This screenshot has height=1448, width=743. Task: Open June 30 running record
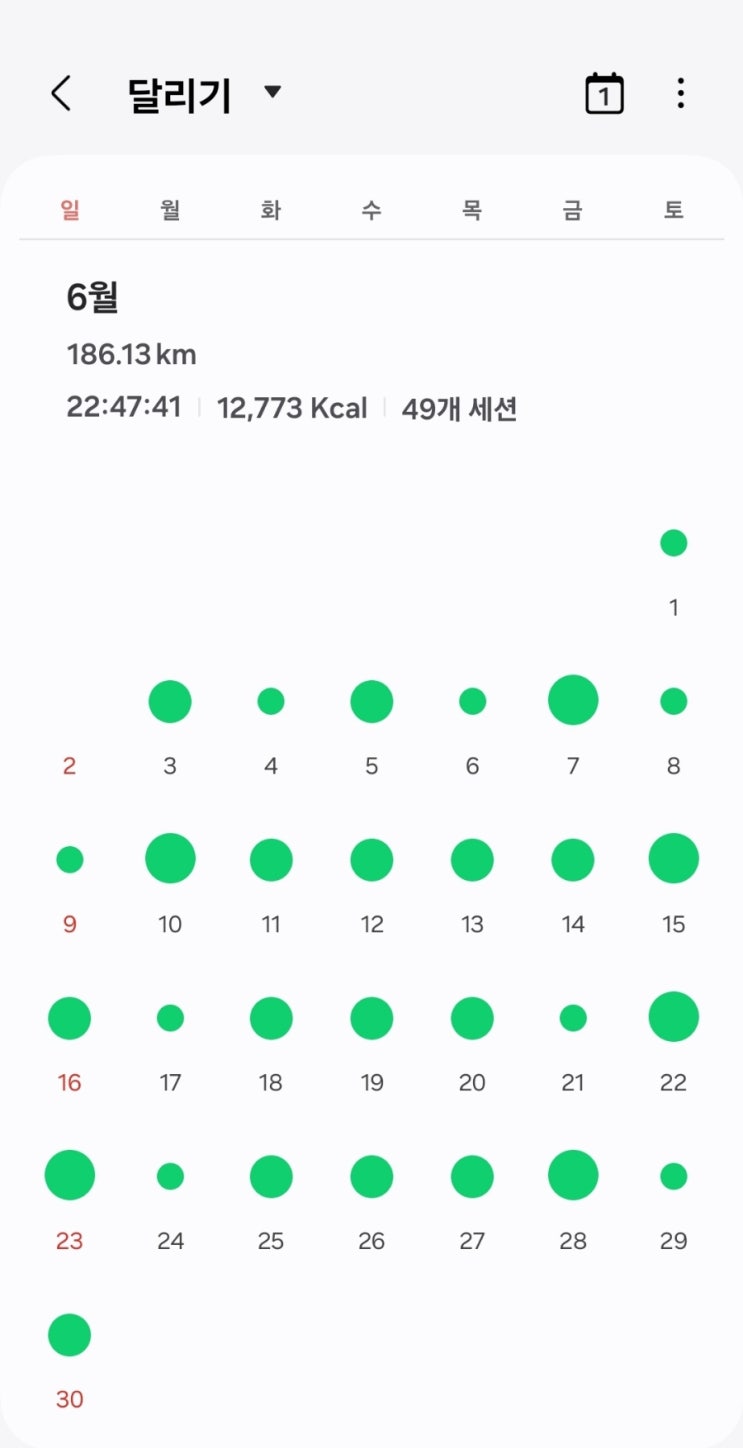[70, 1335]
